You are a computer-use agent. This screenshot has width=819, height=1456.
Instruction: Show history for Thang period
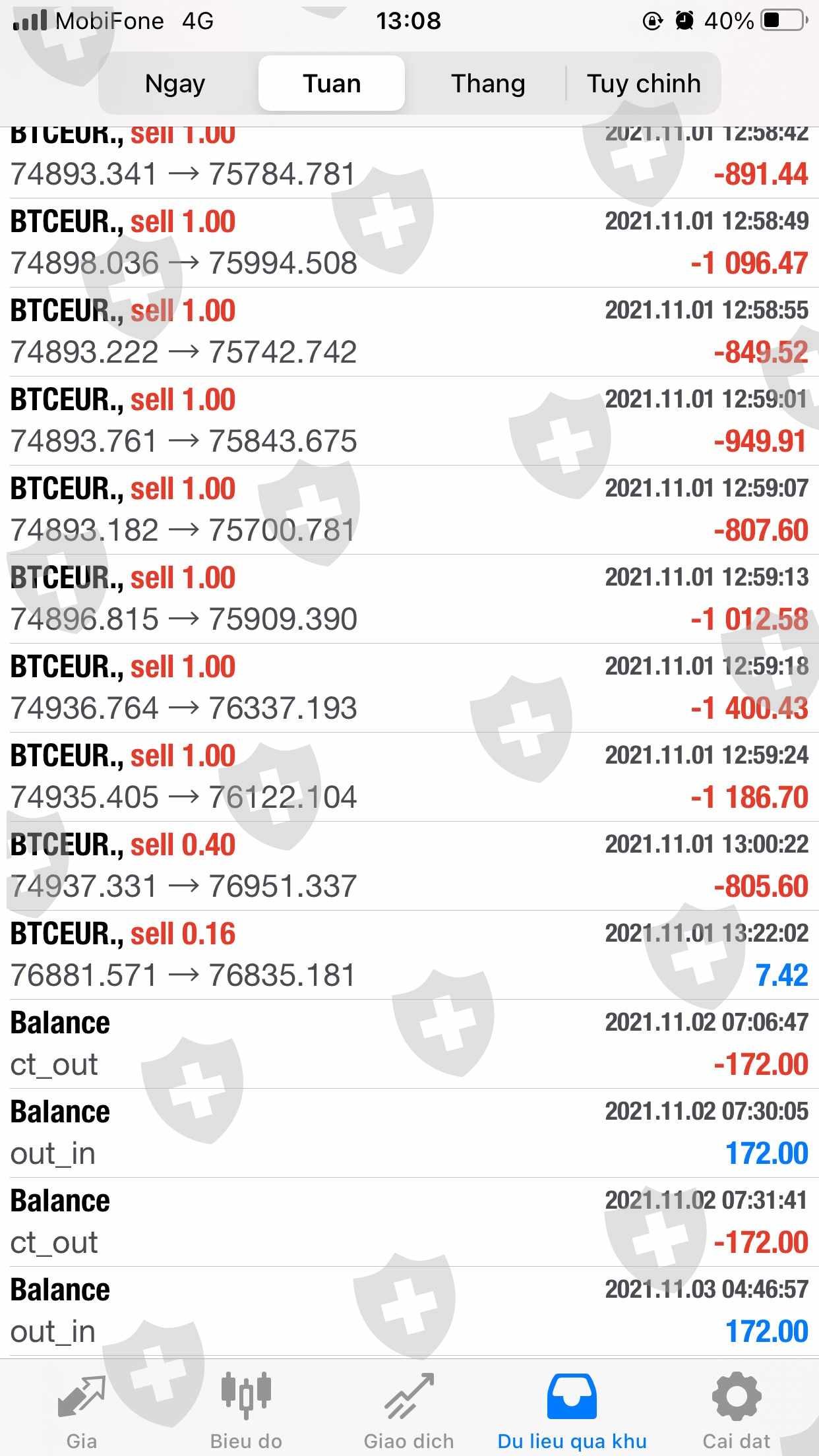point(488,84)
